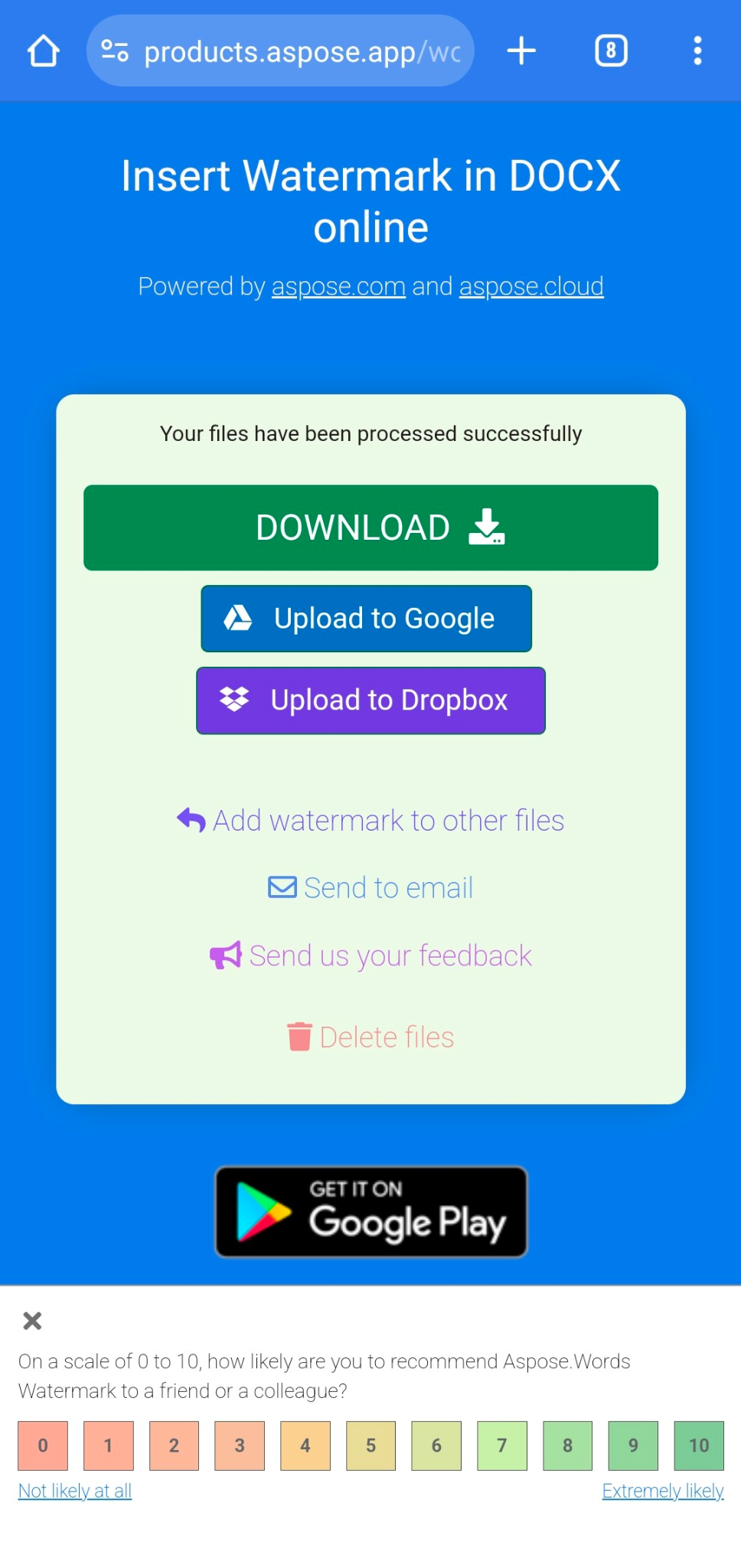Delete the processed files
741x1568 pixels.
pyautogui.click(x=370, y=1037)
